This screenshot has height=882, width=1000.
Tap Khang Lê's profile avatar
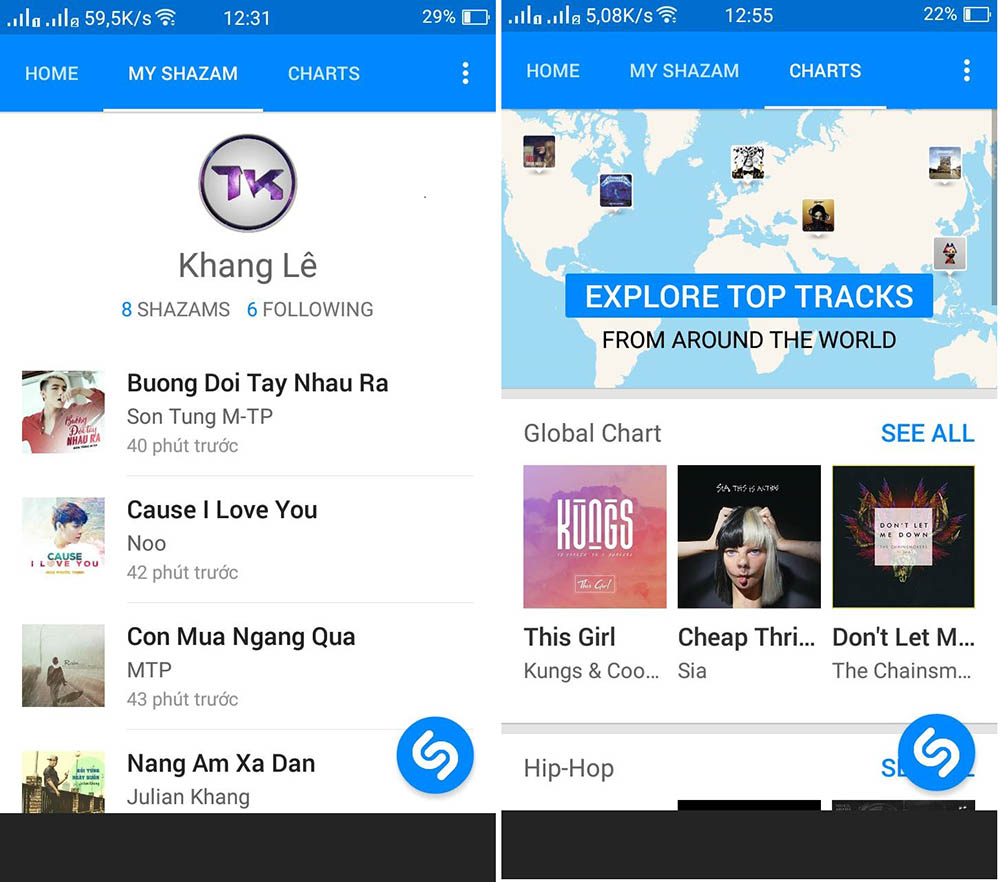tap(247, 183)
